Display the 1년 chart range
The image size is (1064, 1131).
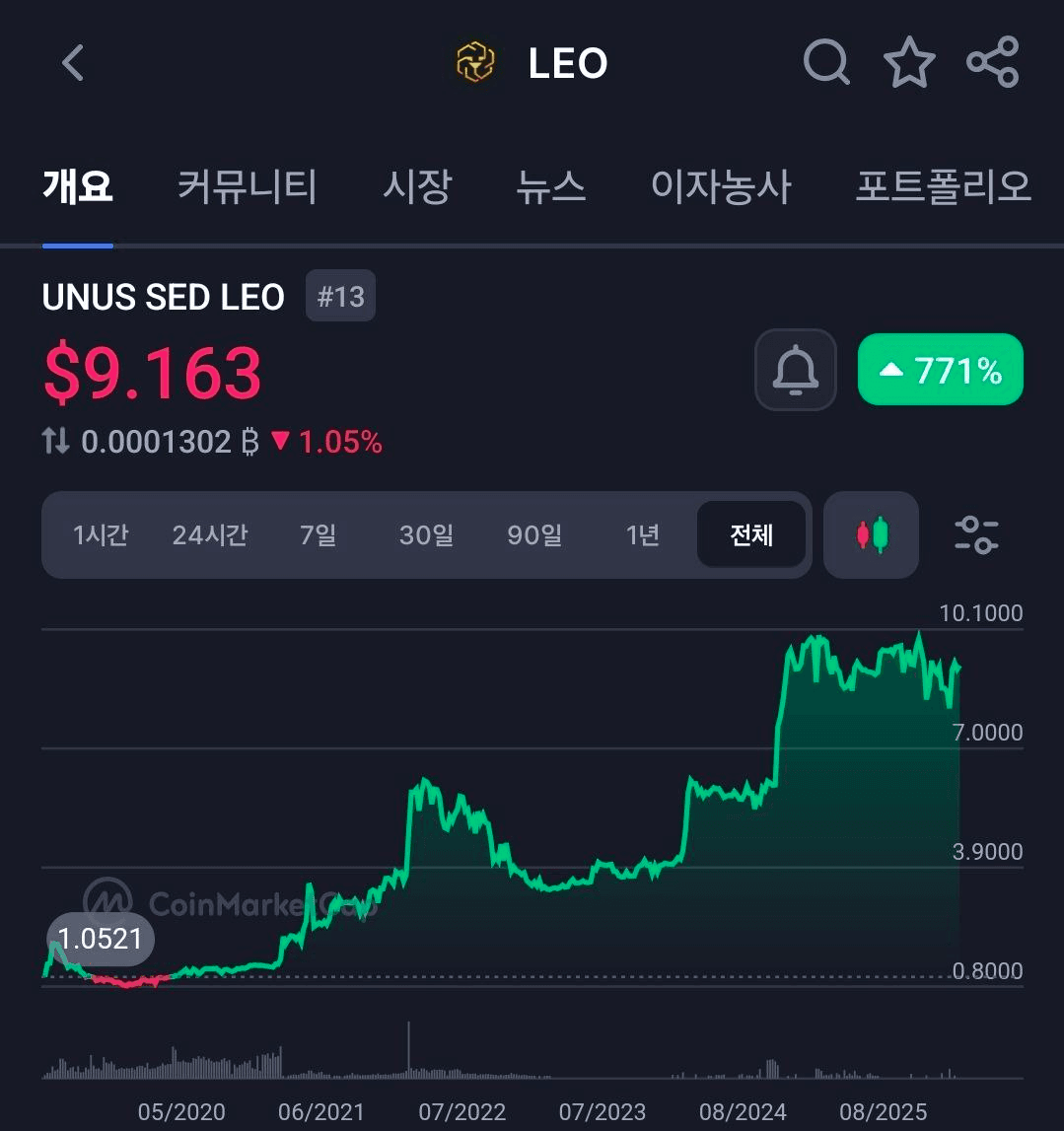coord(642,535)
